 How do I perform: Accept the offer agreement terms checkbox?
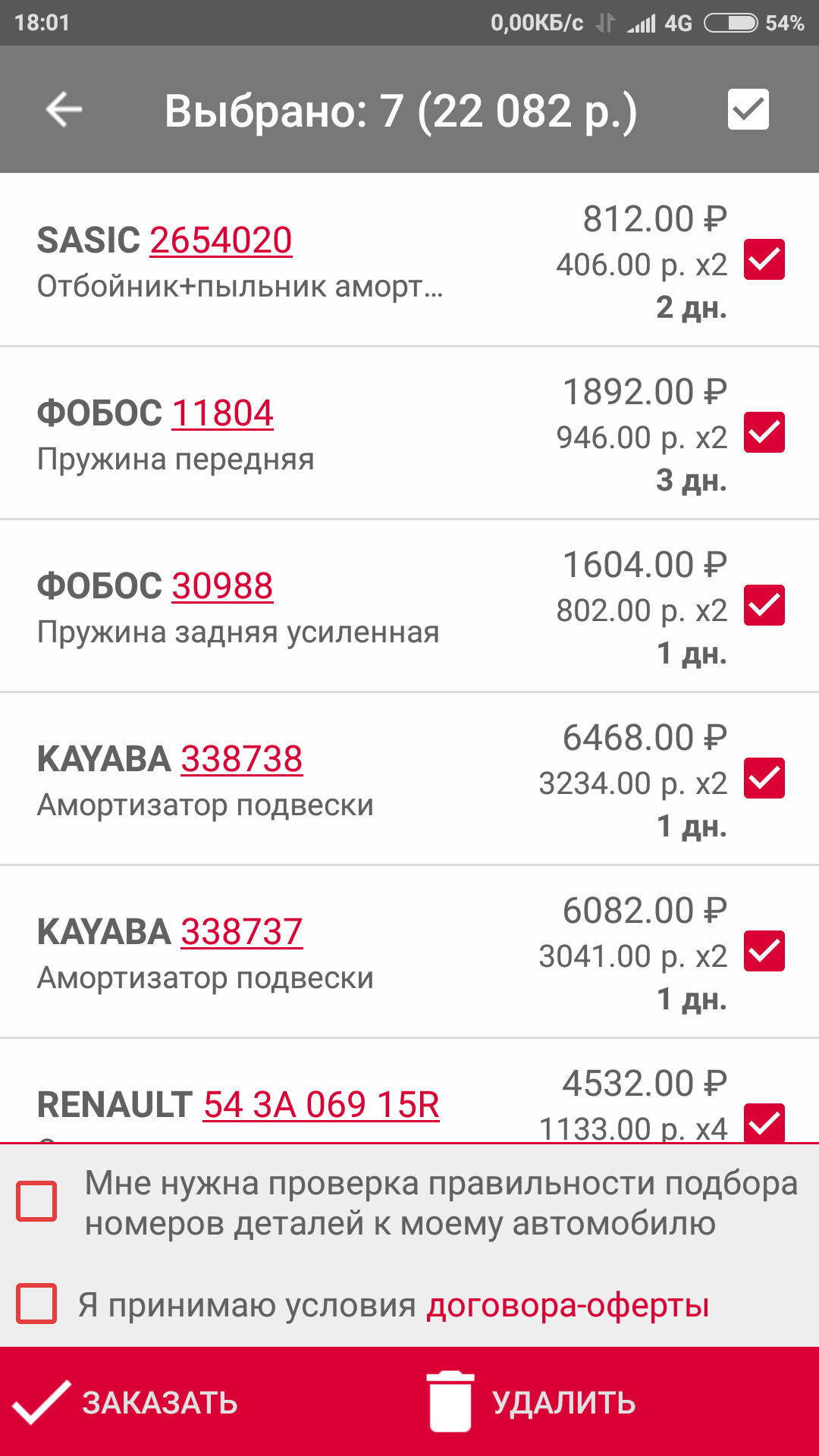click(37, 1303)
